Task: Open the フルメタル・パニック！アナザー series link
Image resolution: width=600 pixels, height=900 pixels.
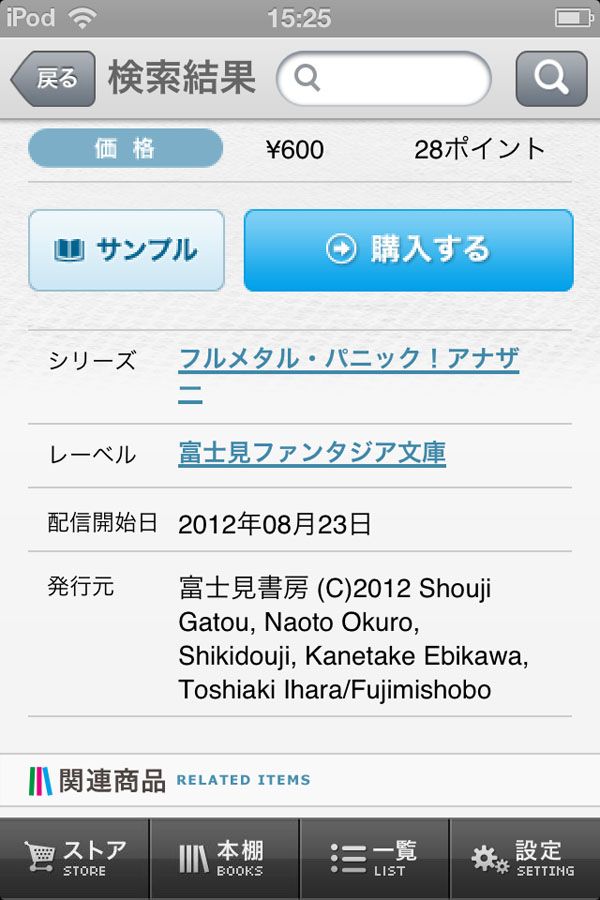Action: 348,360
